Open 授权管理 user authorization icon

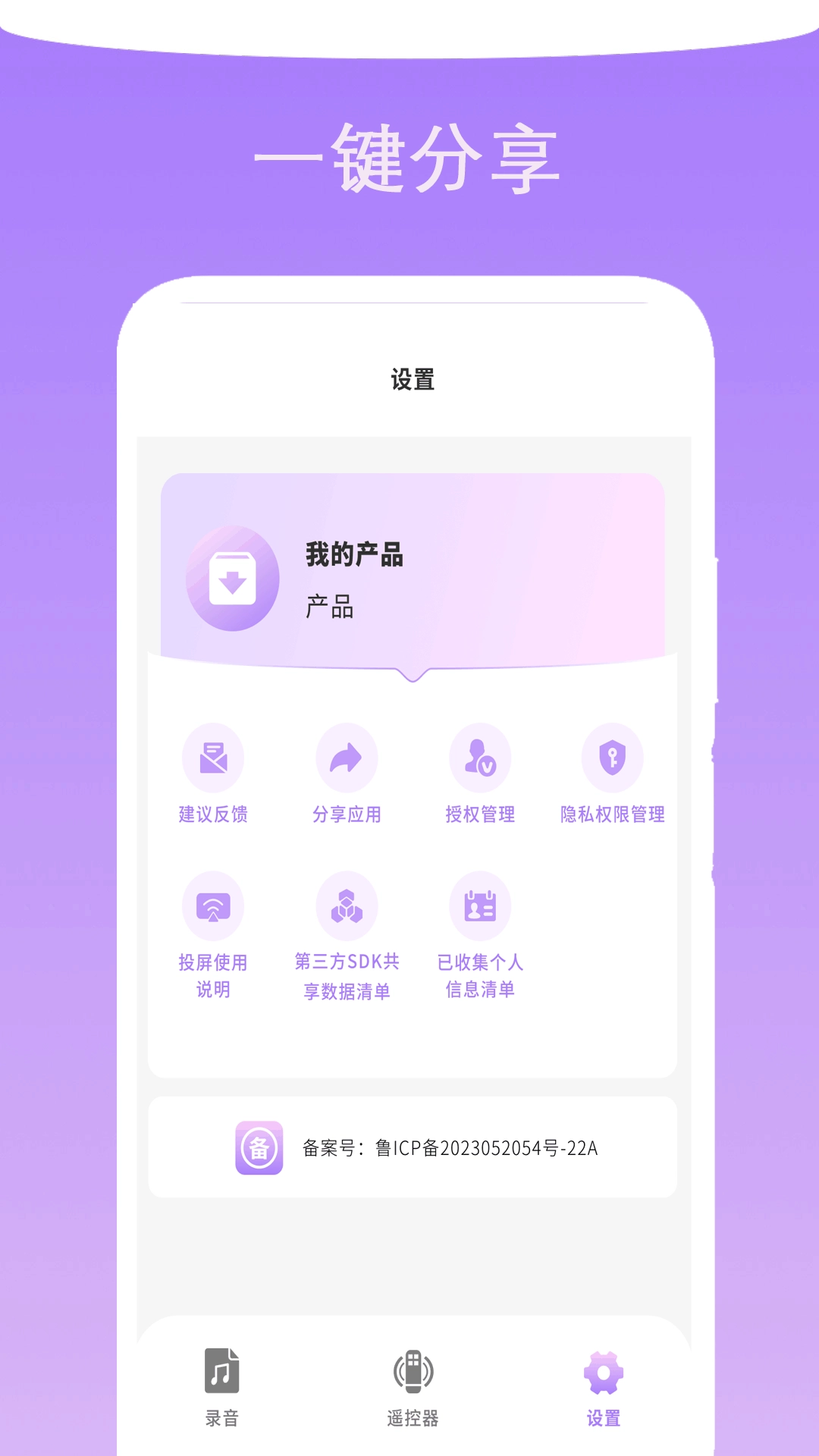(480, 757)
